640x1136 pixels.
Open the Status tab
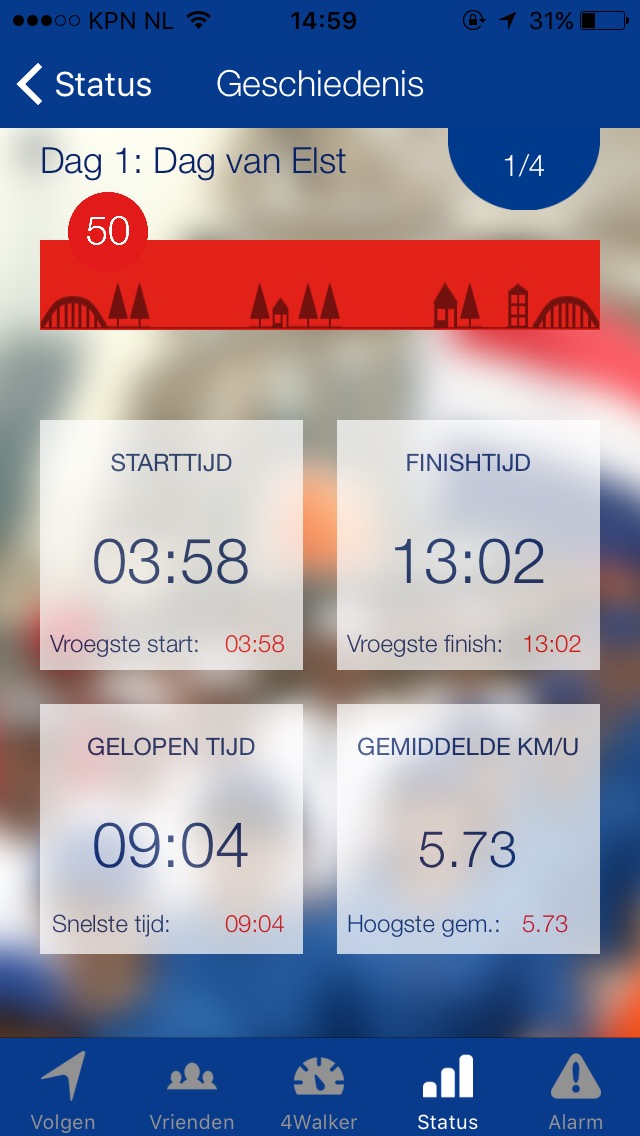pos(447,1090)
